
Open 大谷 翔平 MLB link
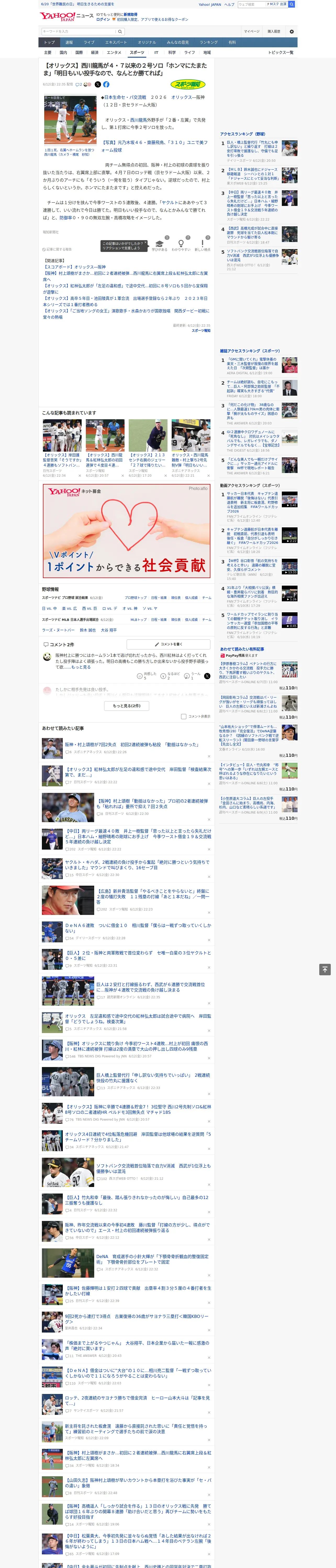tap(109, 630)
